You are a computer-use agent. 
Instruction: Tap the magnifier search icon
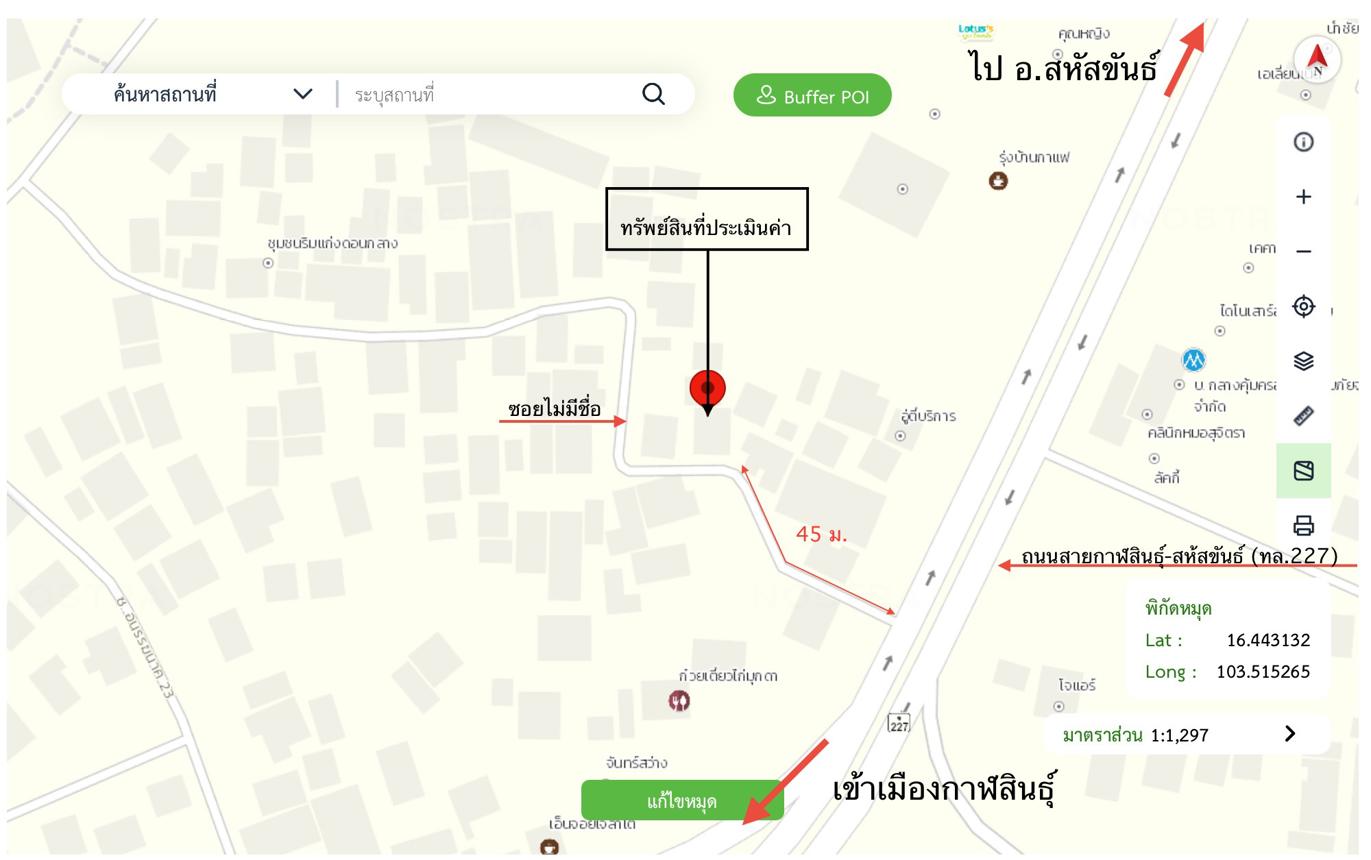click(653, 94)
